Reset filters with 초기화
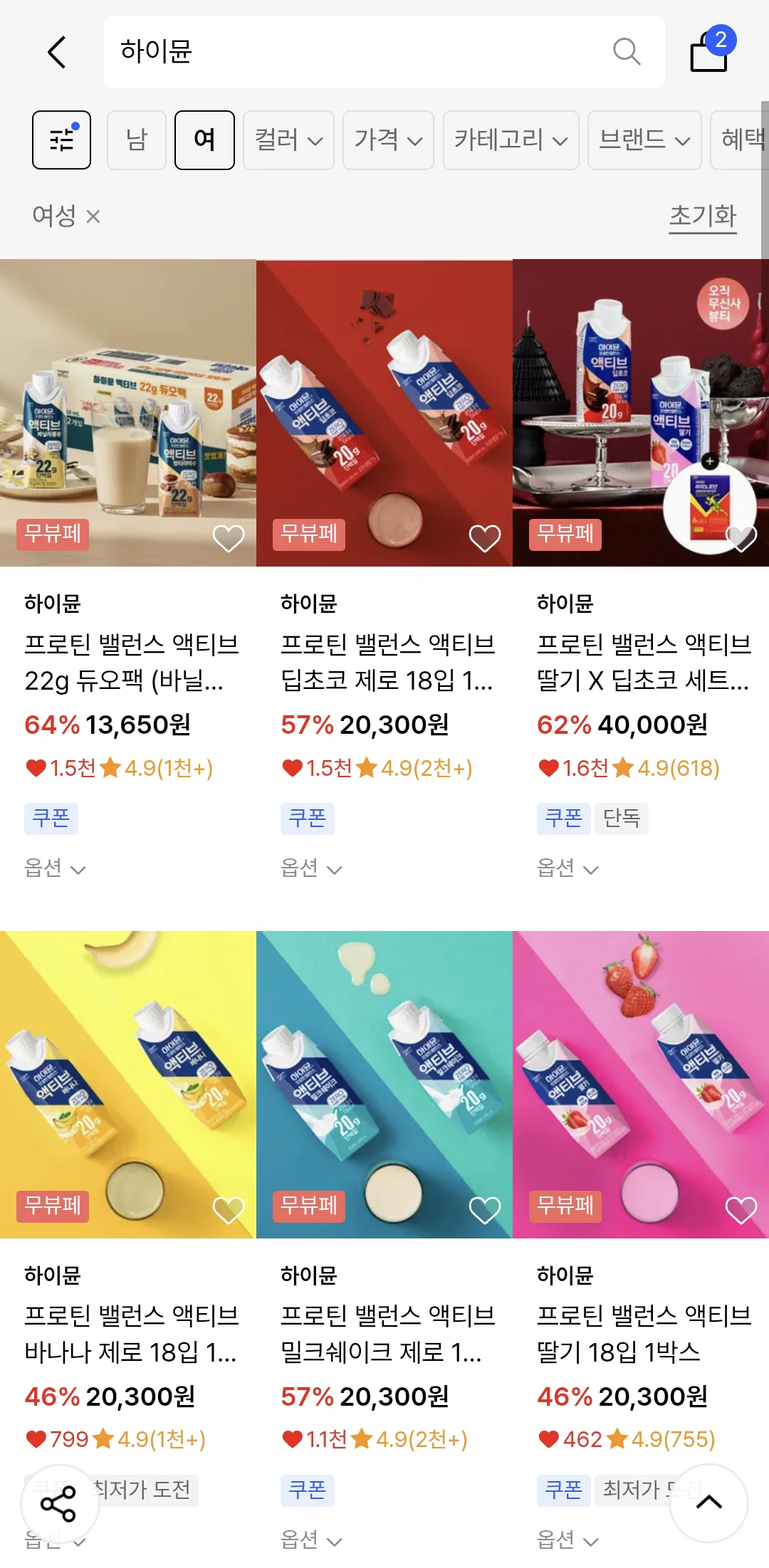The image size is (769, 1568). (703, 216)
